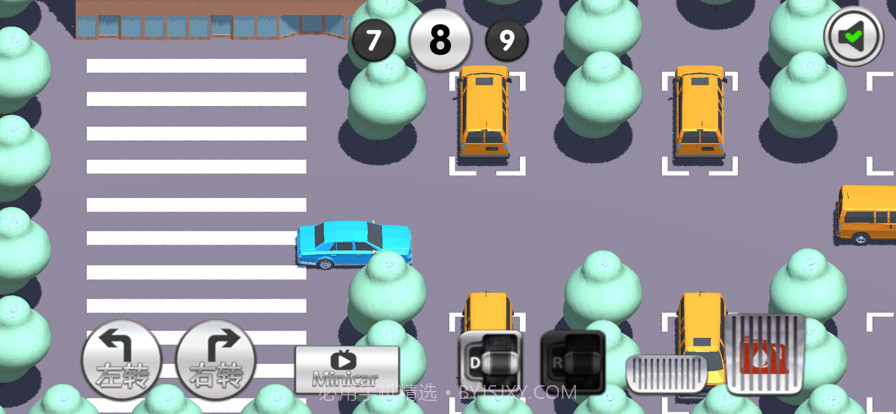Select current level 8 indicator

440,41
